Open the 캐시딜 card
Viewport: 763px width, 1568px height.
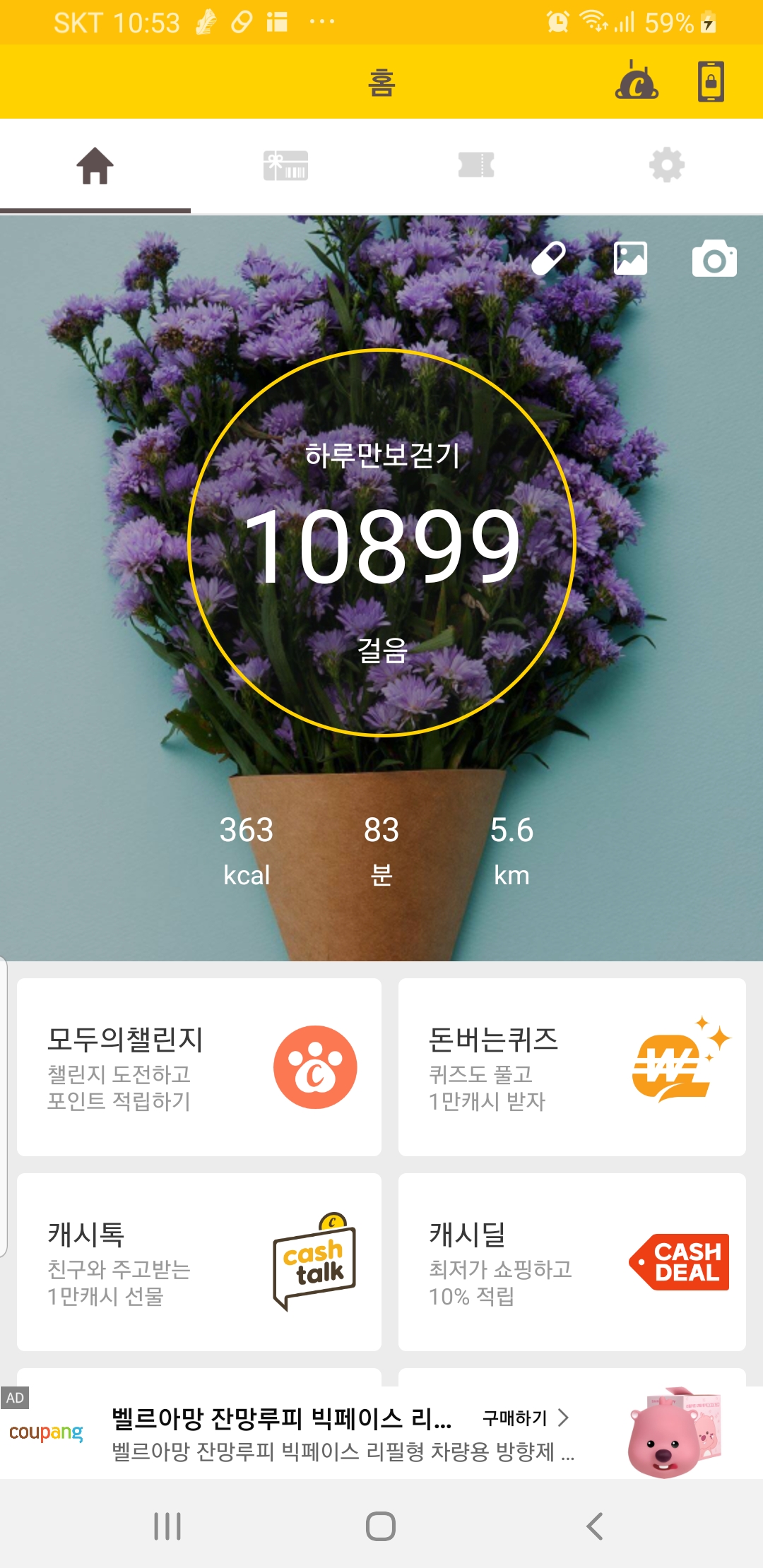pyautogui.click(x=572, y=1262)
